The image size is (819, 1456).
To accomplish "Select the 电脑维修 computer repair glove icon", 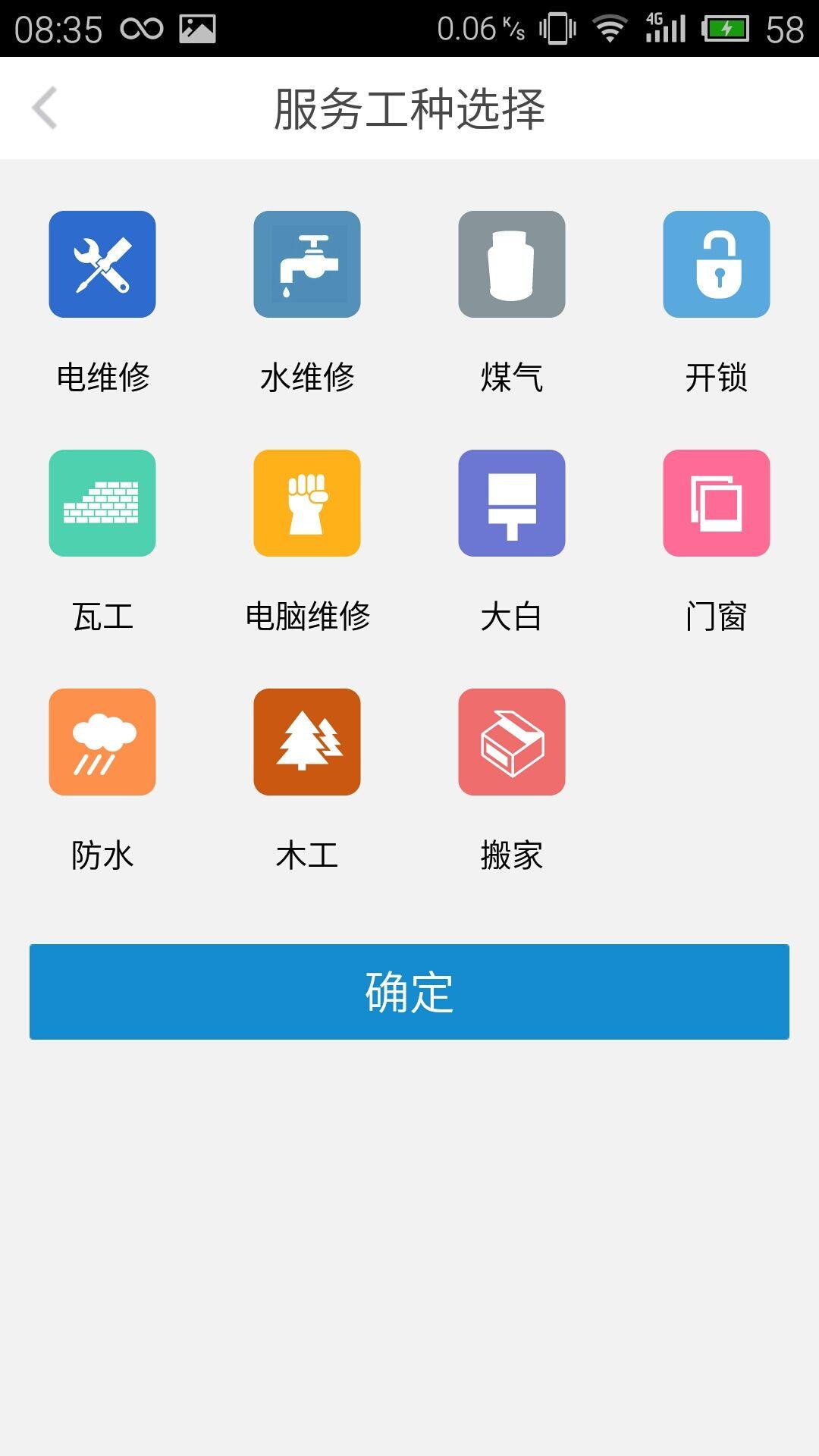I will click(307, 503).
